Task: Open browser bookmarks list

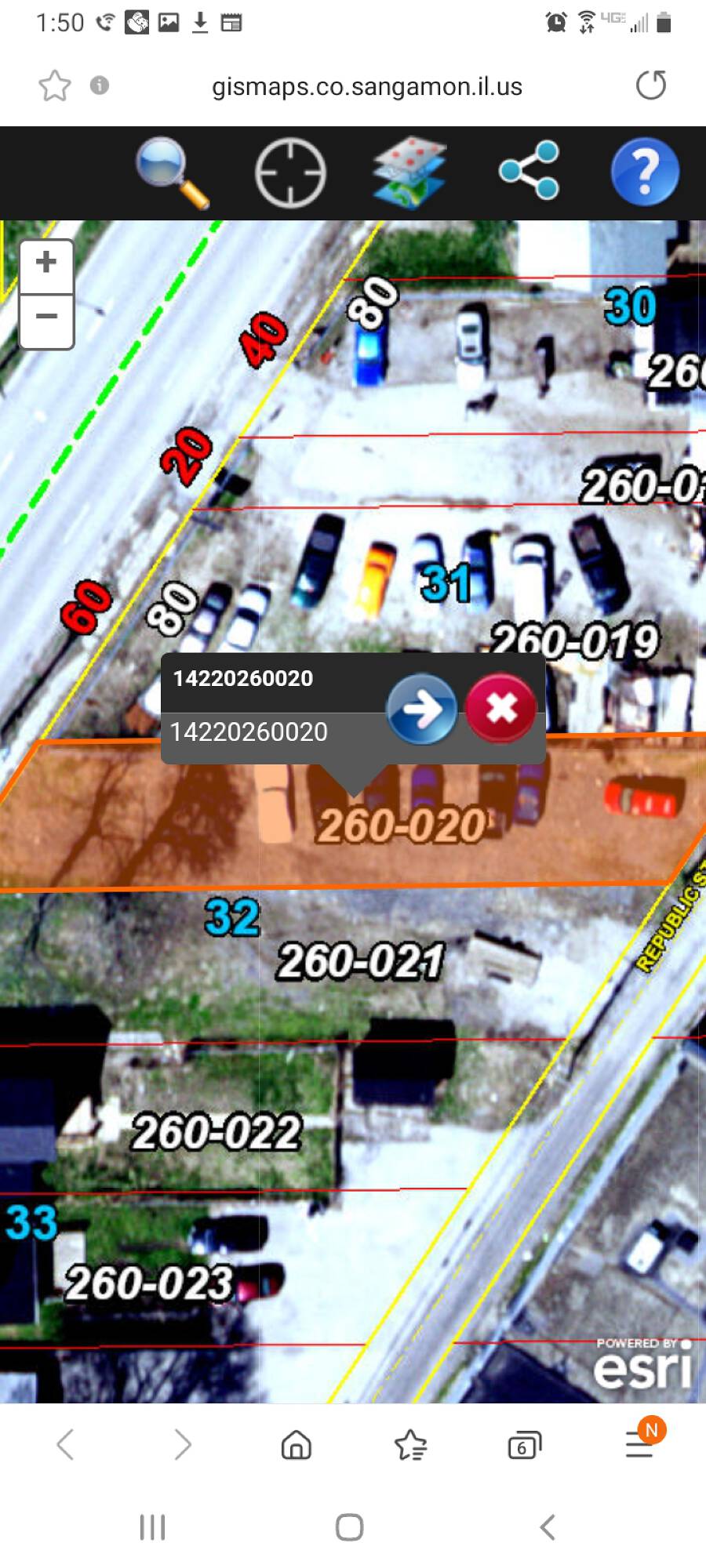Action: pyautogui.click(x=410, y=1444)
